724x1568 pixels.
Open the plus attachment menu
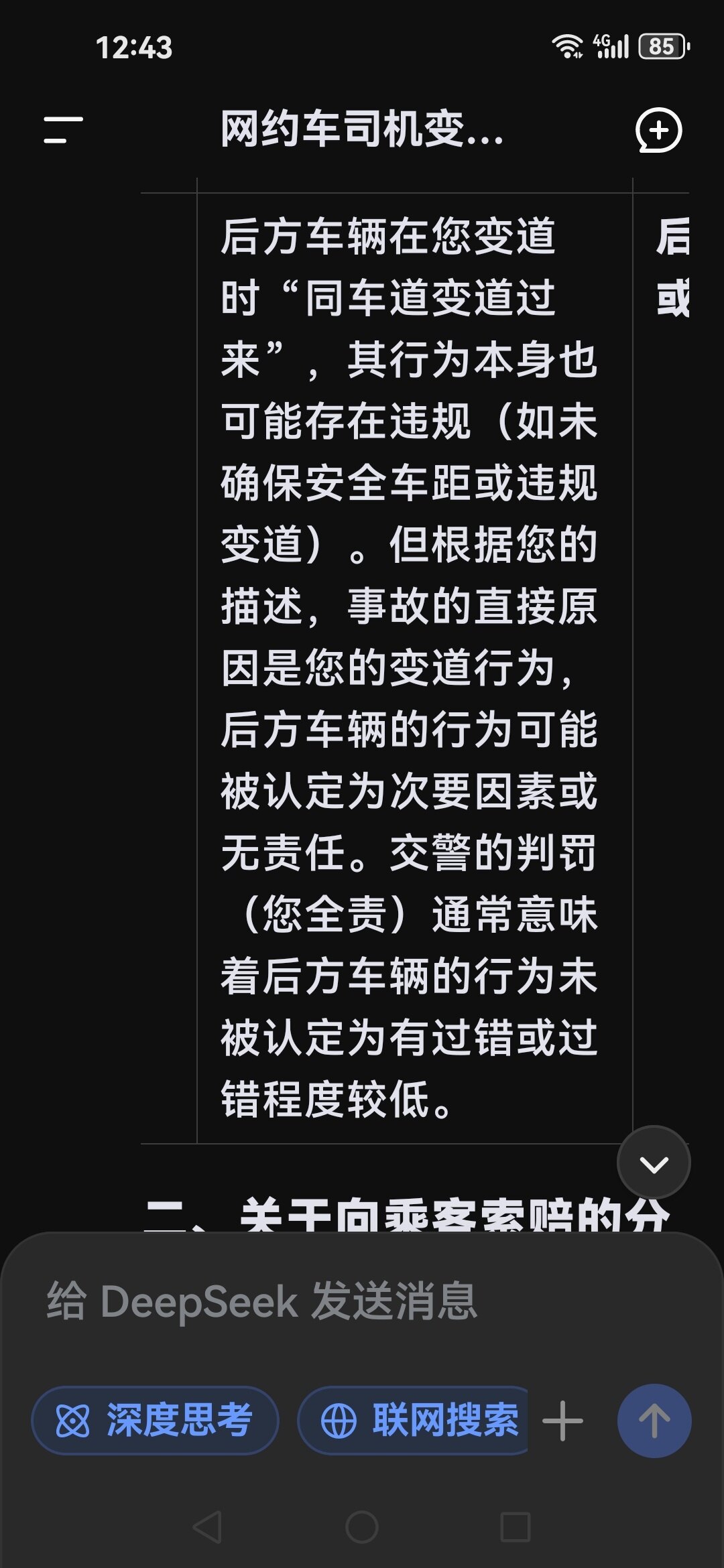[562, 1421]
